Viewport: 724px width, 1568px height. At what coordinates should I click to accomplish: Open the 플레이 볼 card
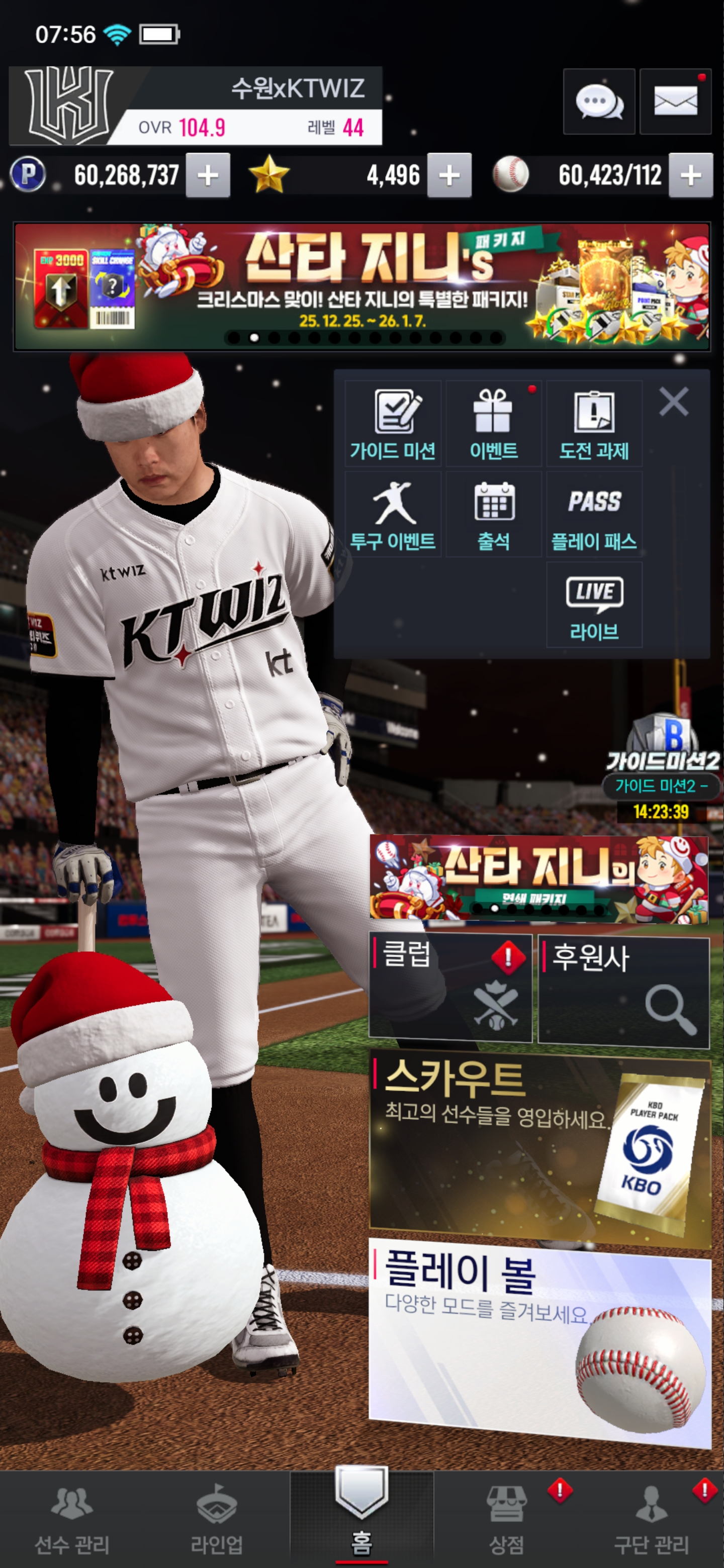click(x=539, y=1339)
